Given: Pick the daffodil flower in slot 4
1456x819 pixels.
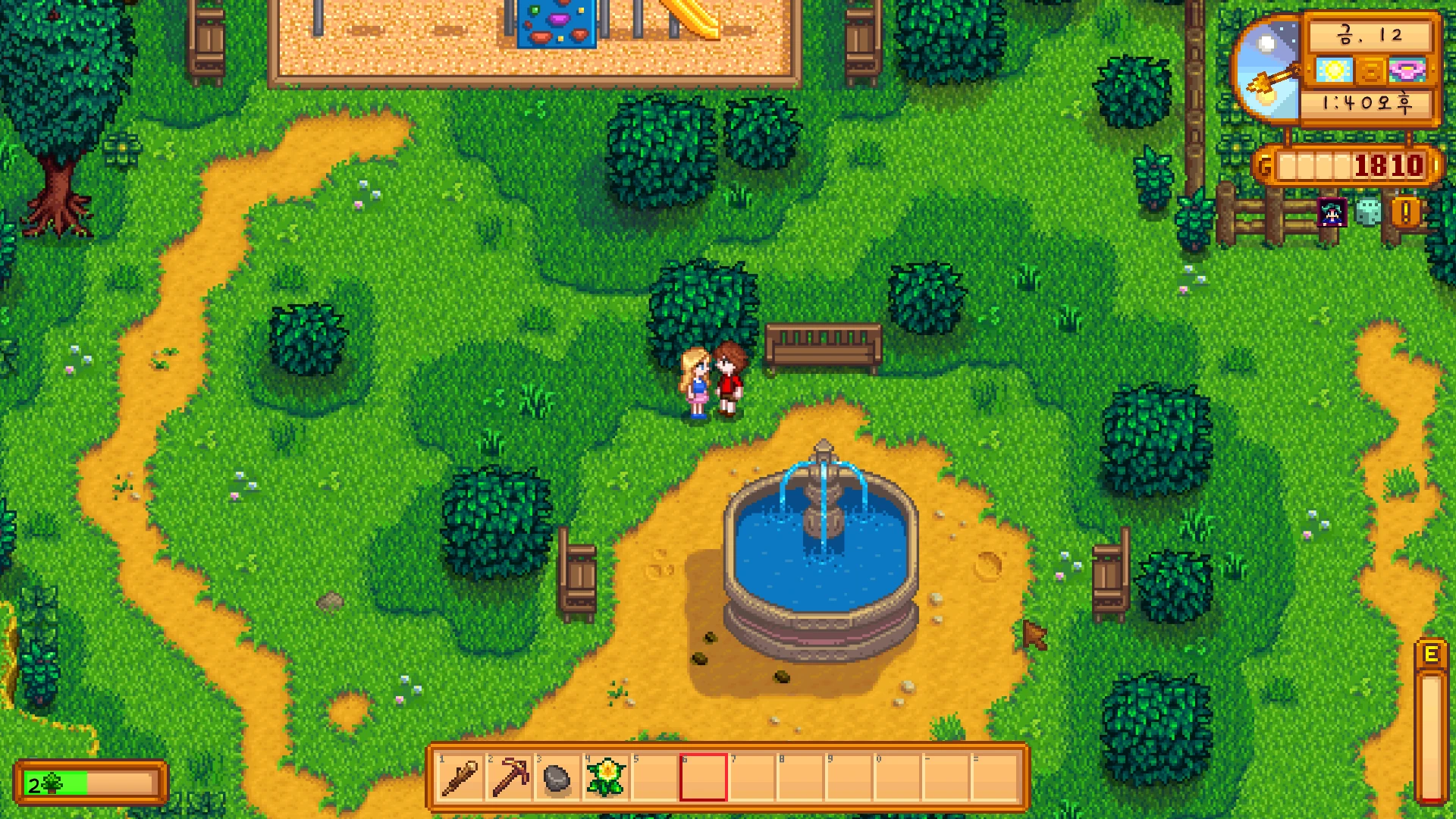Looking at the screenshot, I should (x=606, y=777).
